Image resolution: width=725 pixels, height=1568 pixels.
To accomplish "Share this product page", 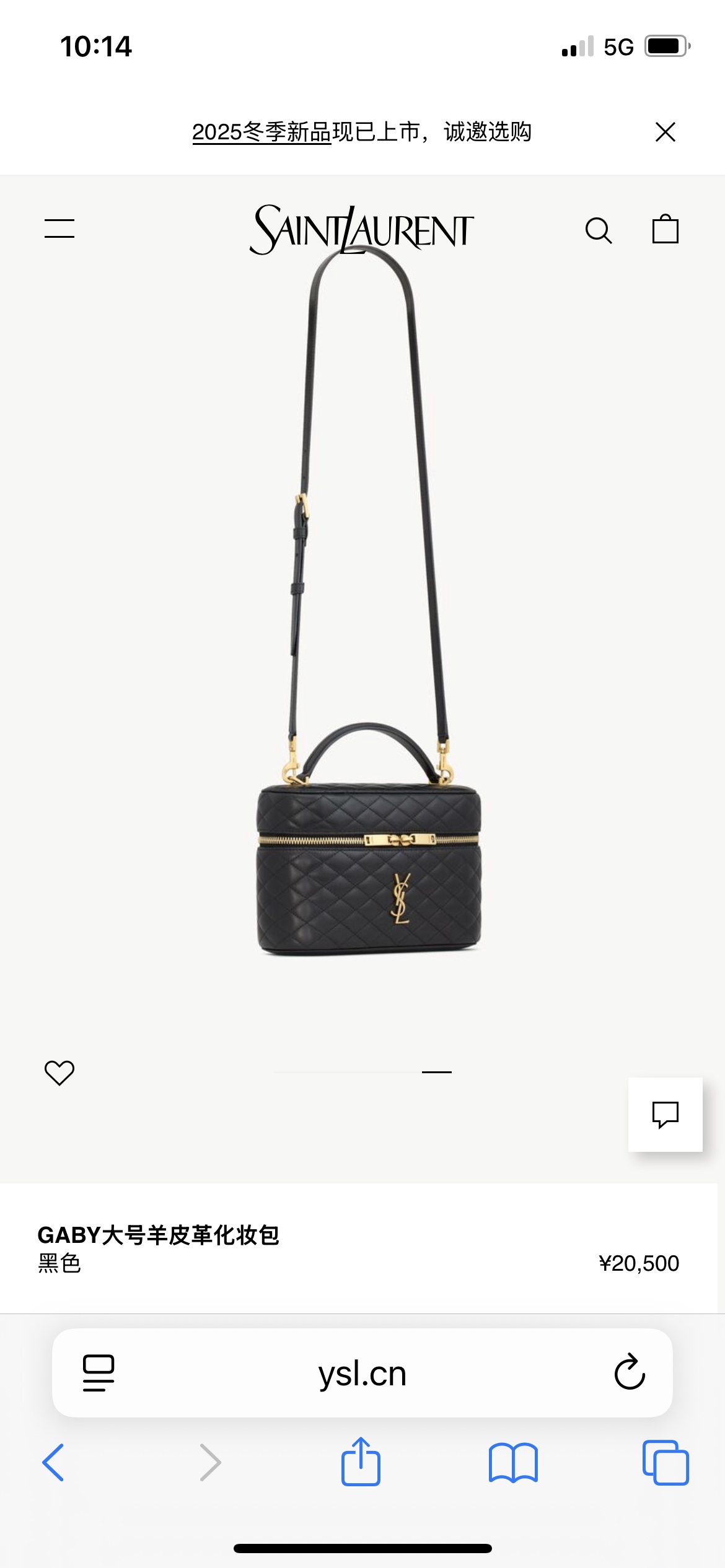I will (x=361, y=1461).
